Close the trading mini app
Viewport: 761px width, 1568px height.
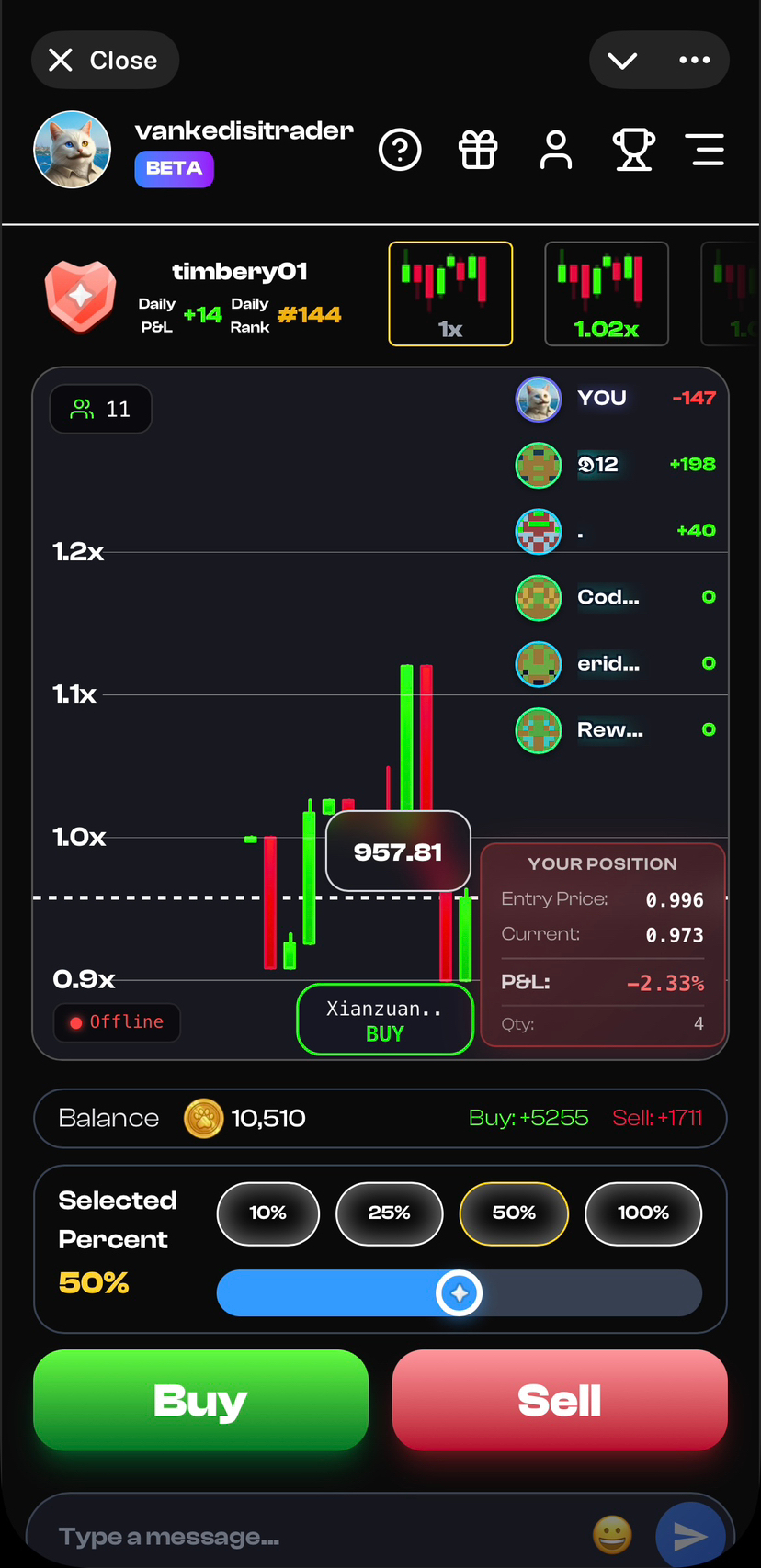click(104, 61)
